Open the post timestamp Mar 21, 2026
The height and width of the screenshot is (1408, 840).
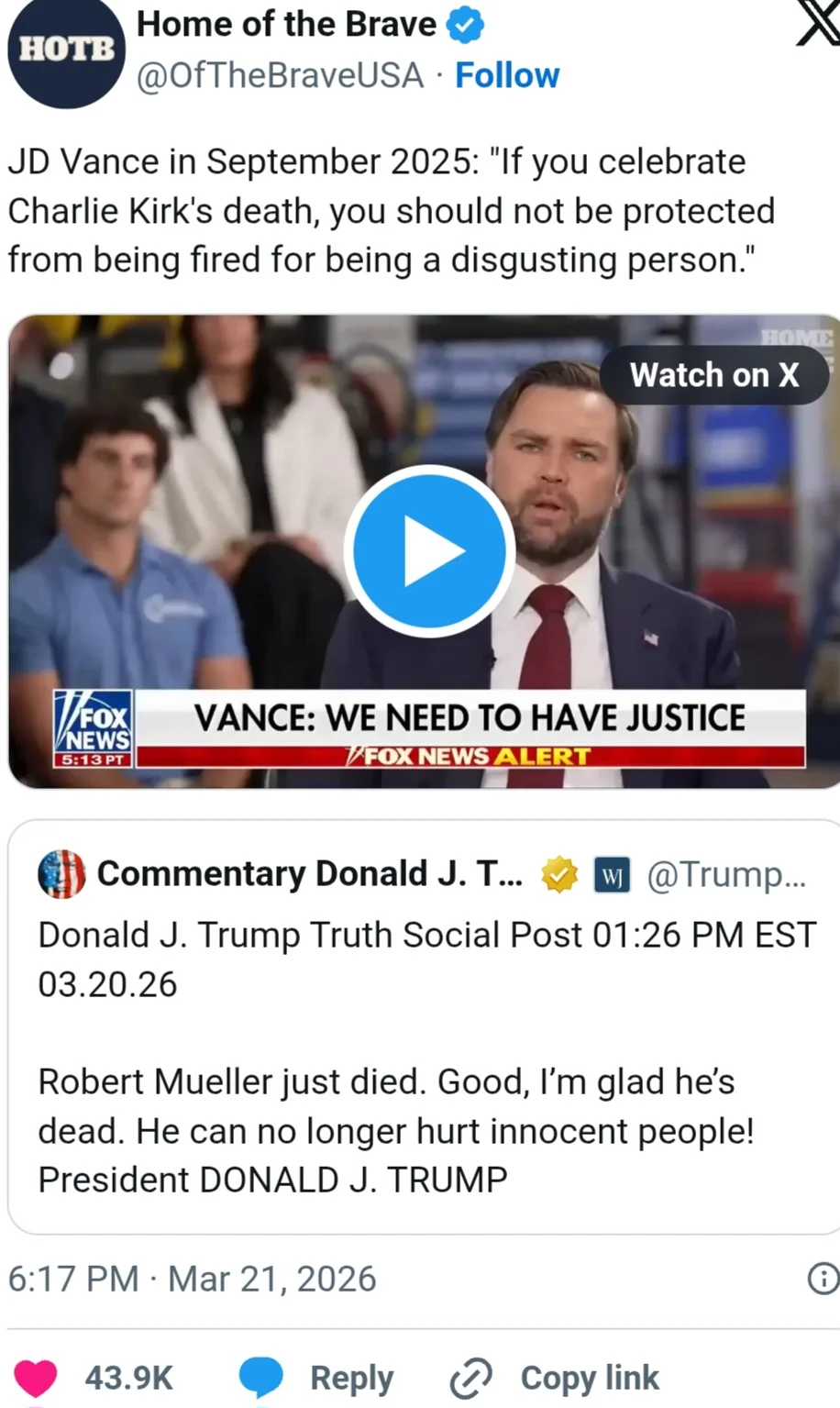(x=192, y=1278)
